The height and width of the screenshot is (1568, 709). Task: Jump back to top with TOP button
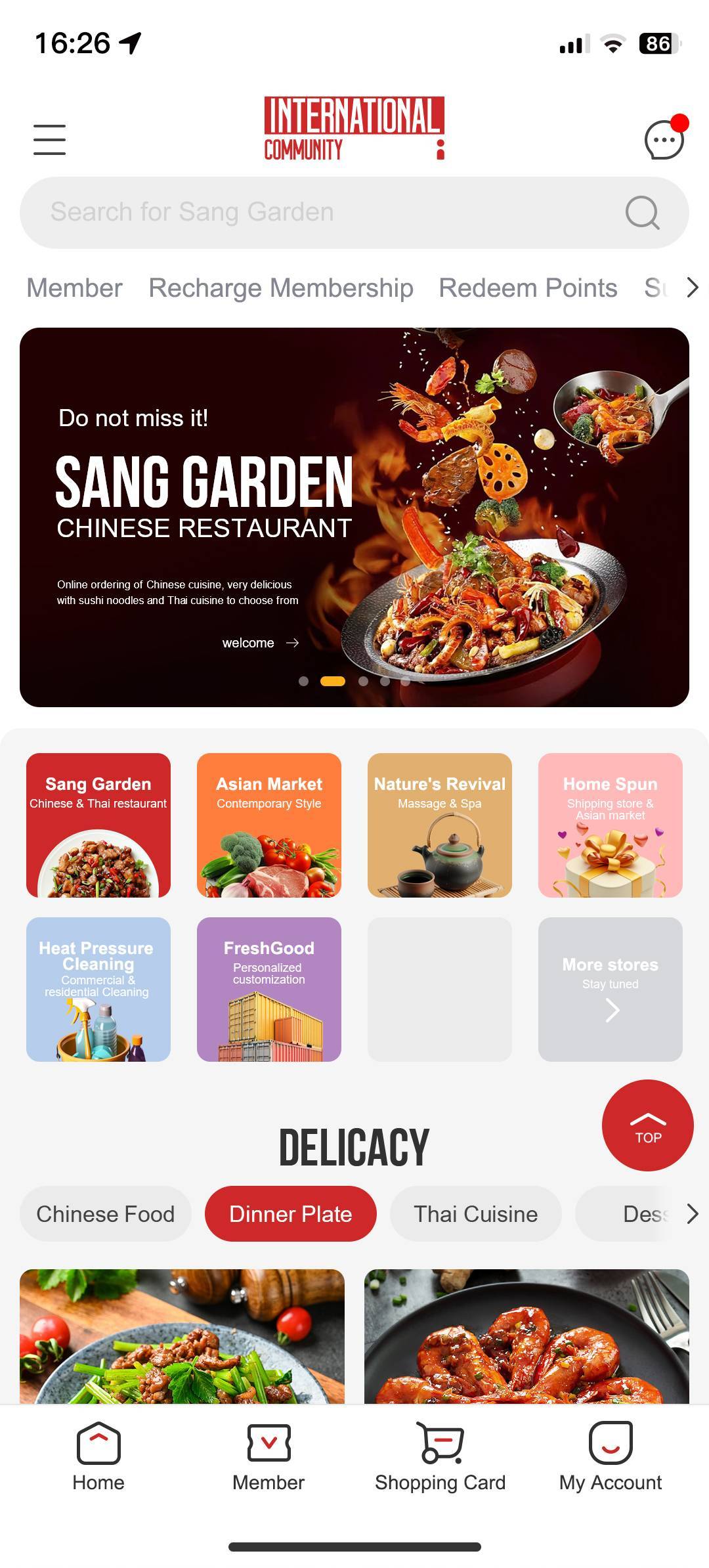coord(647,1125)
